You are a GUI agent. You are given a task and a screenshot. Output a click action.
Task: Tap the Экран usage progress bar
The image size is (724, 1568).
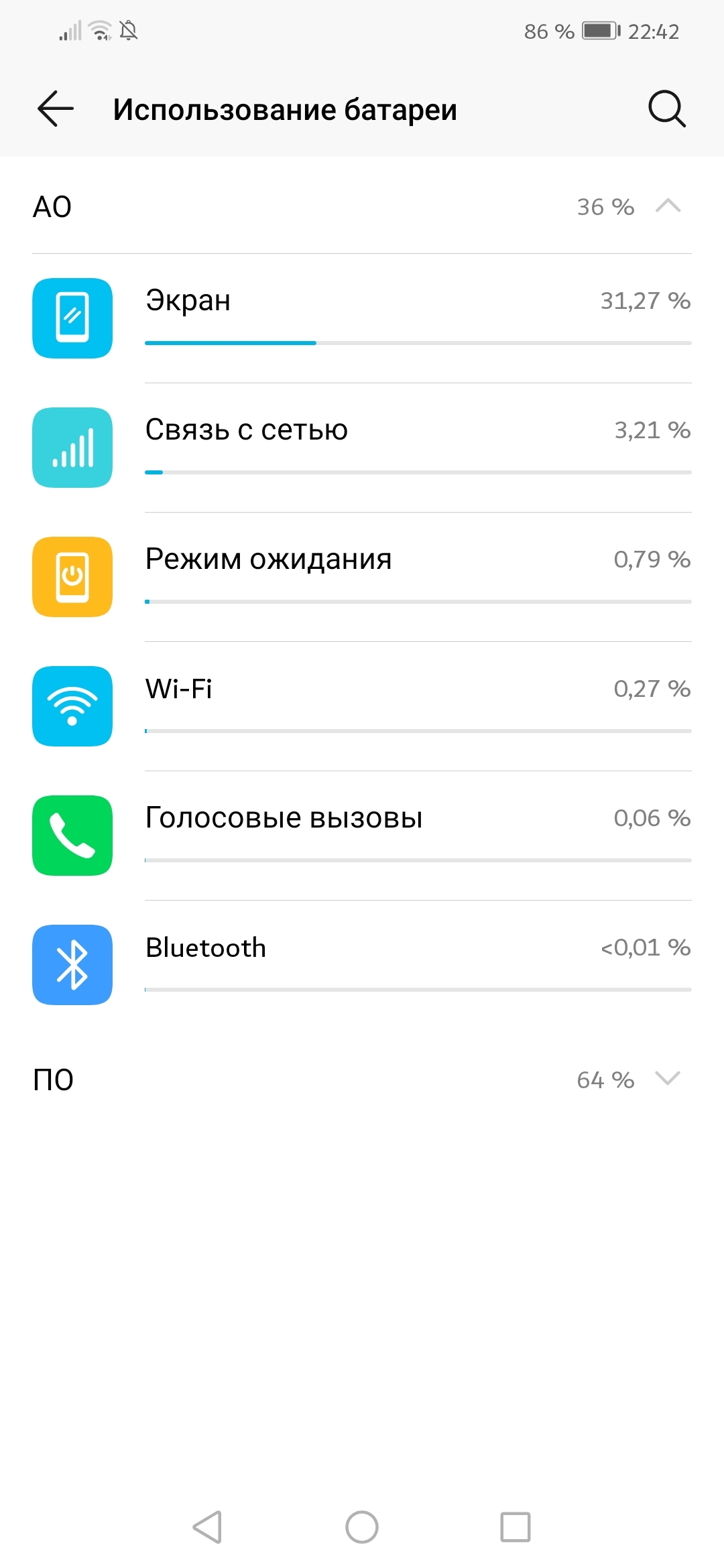(416, 342)
